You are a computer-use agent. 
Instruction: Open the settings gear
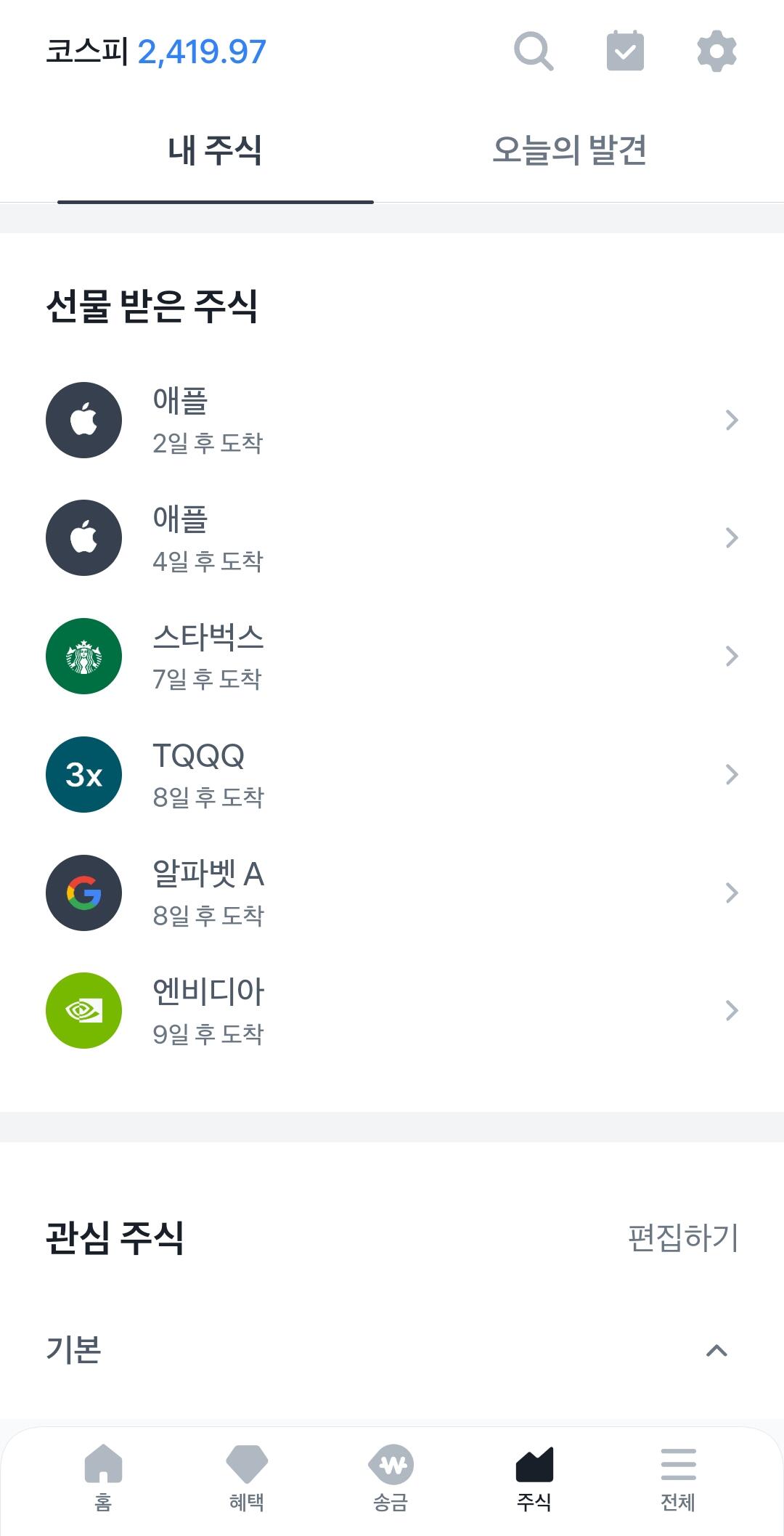tap(716, 51)
